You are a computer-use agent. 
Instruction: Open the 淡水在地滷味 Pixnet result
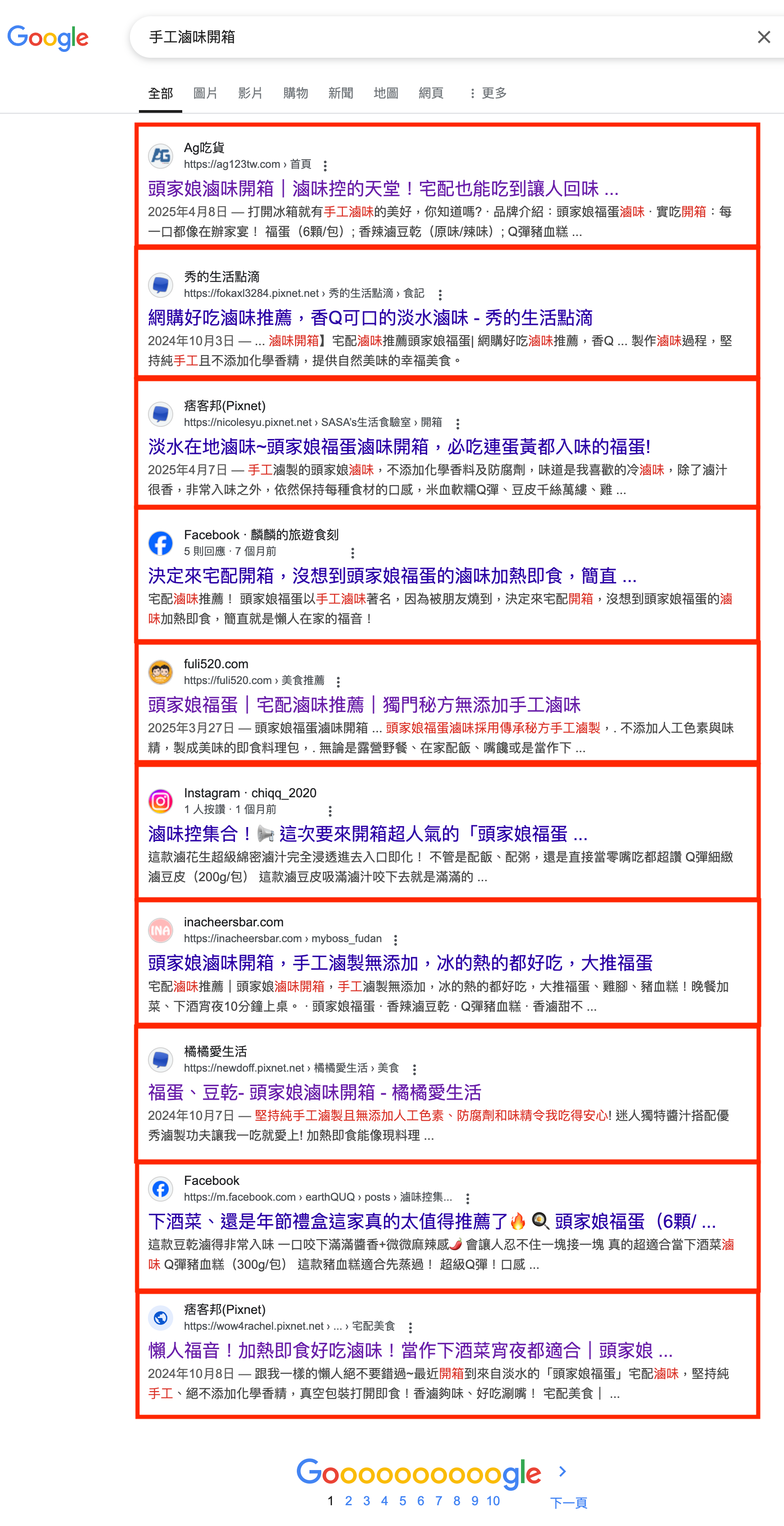pos(399,447)
